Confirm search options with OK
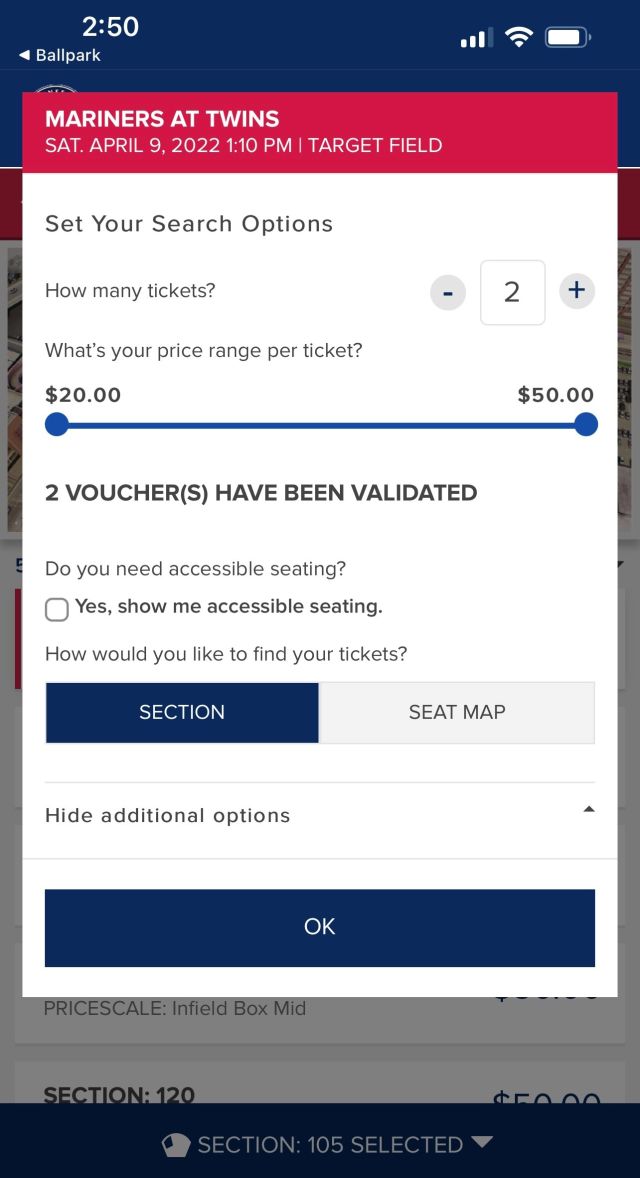The width and height of the screenshot is (640, 1178). coord(319,927)
